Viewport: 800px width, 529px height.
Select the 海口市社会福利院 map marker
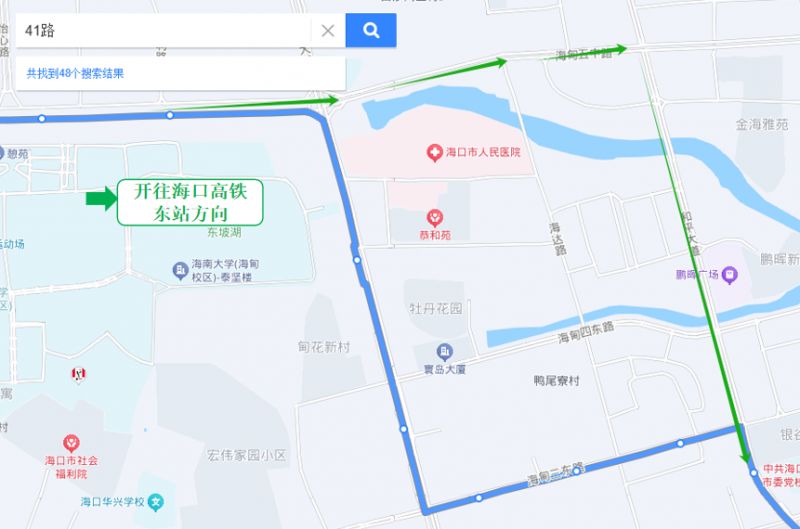pyautogui.click(x=71, y=442)
